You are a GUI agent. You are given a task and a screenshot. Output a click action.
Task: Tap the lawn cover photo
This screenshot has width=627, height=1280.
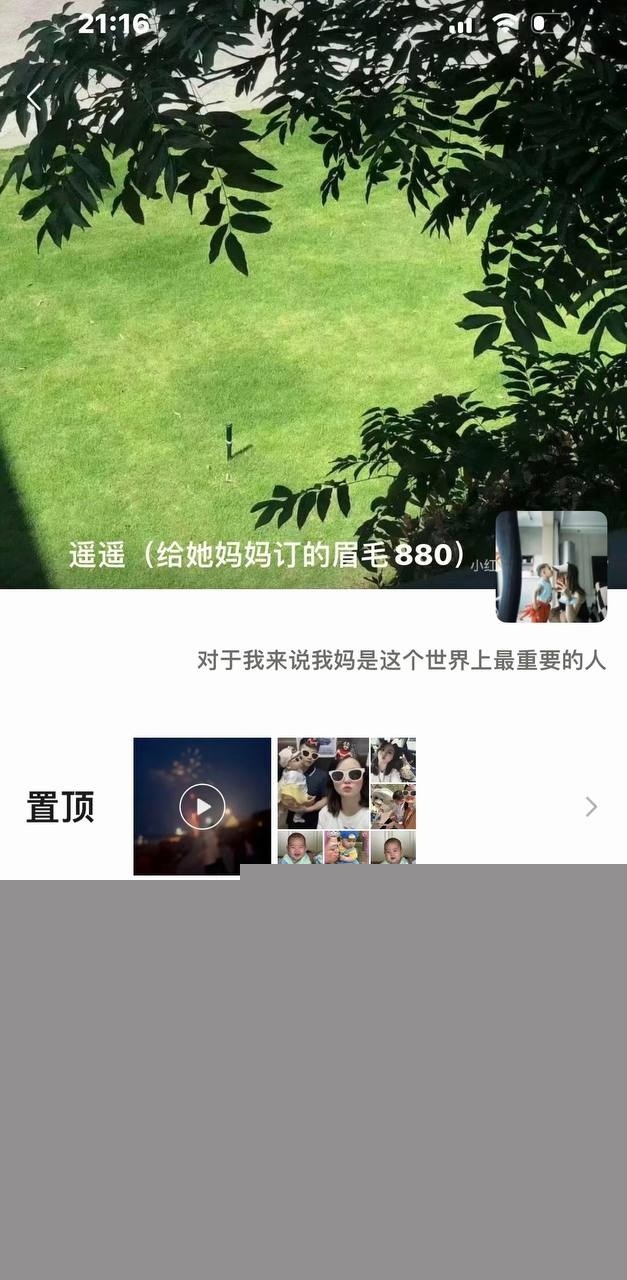(250, 330)
